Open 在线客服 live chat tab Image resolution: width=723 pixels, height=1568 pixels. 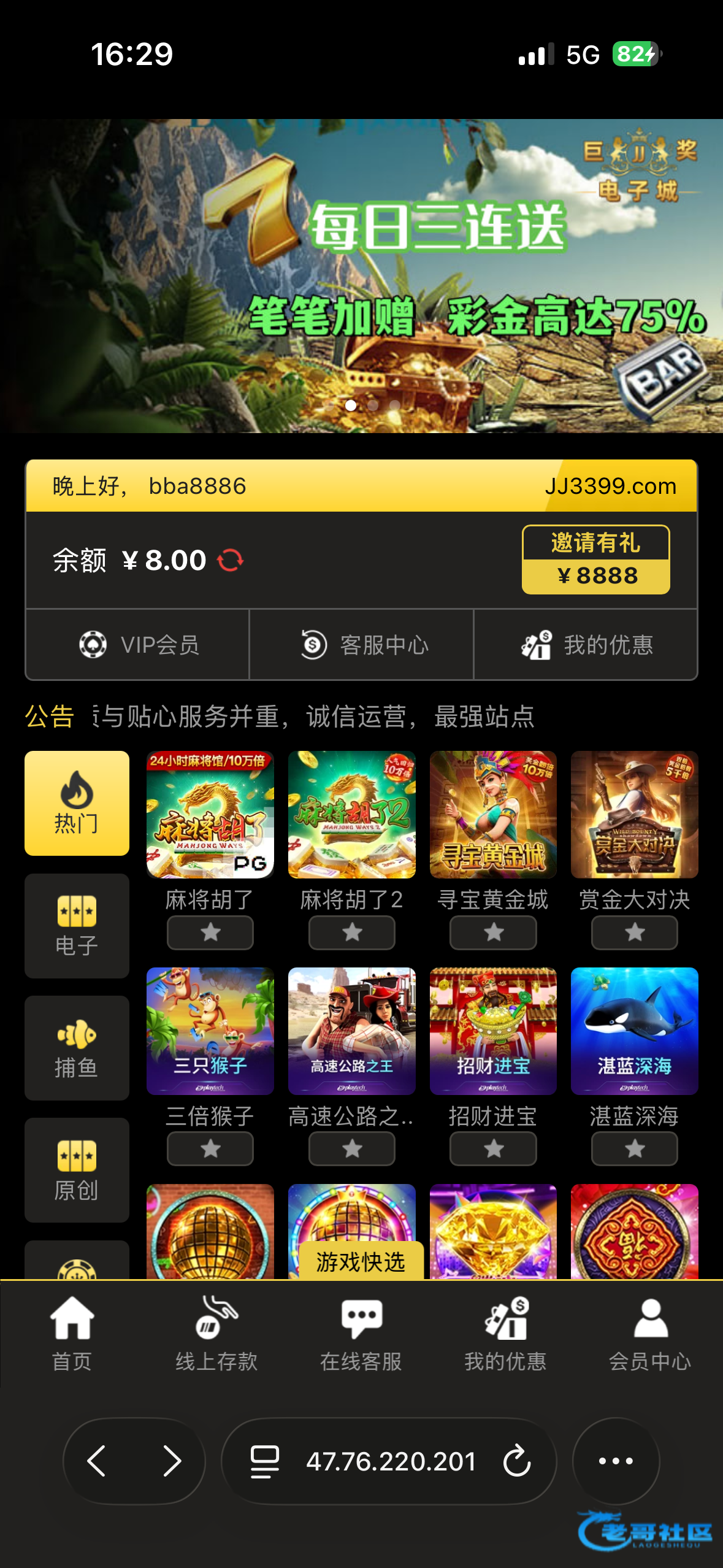pyautogui.click(x=361, y=1334)
